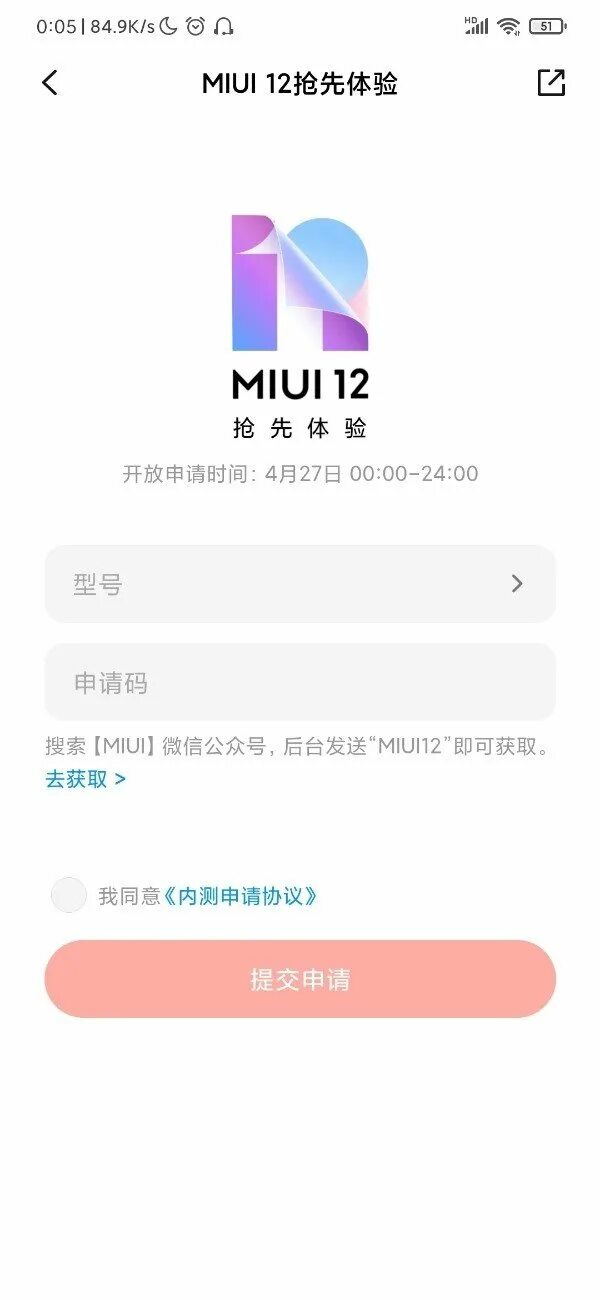600x1300 pixels.
Task: Go back using the top-left arrow
Action: (x=50, y=83)
